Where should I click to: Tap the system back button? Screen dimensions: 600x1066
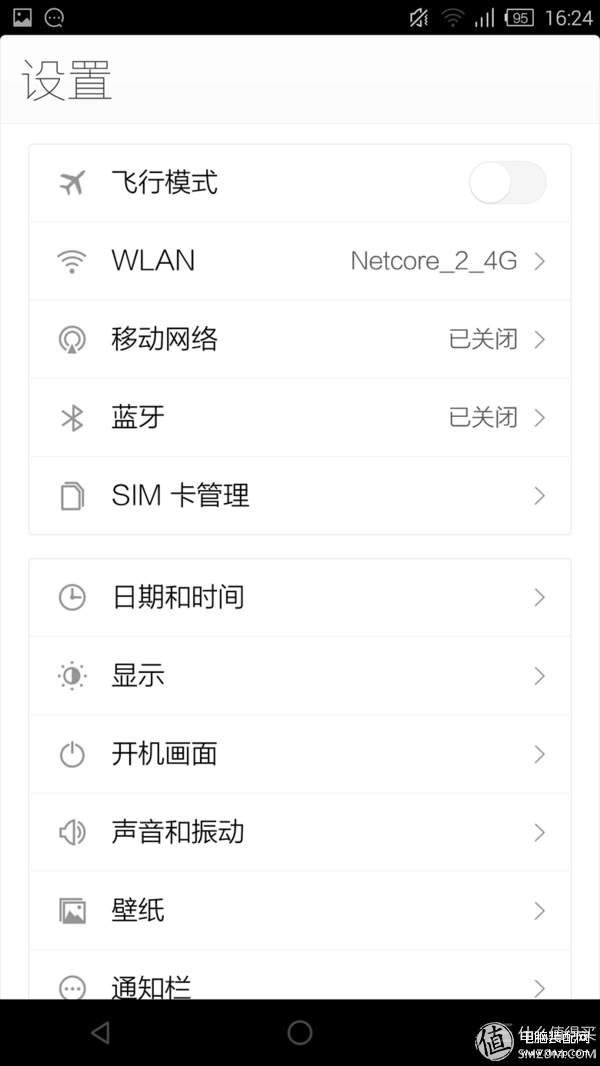click(101, 1033)
